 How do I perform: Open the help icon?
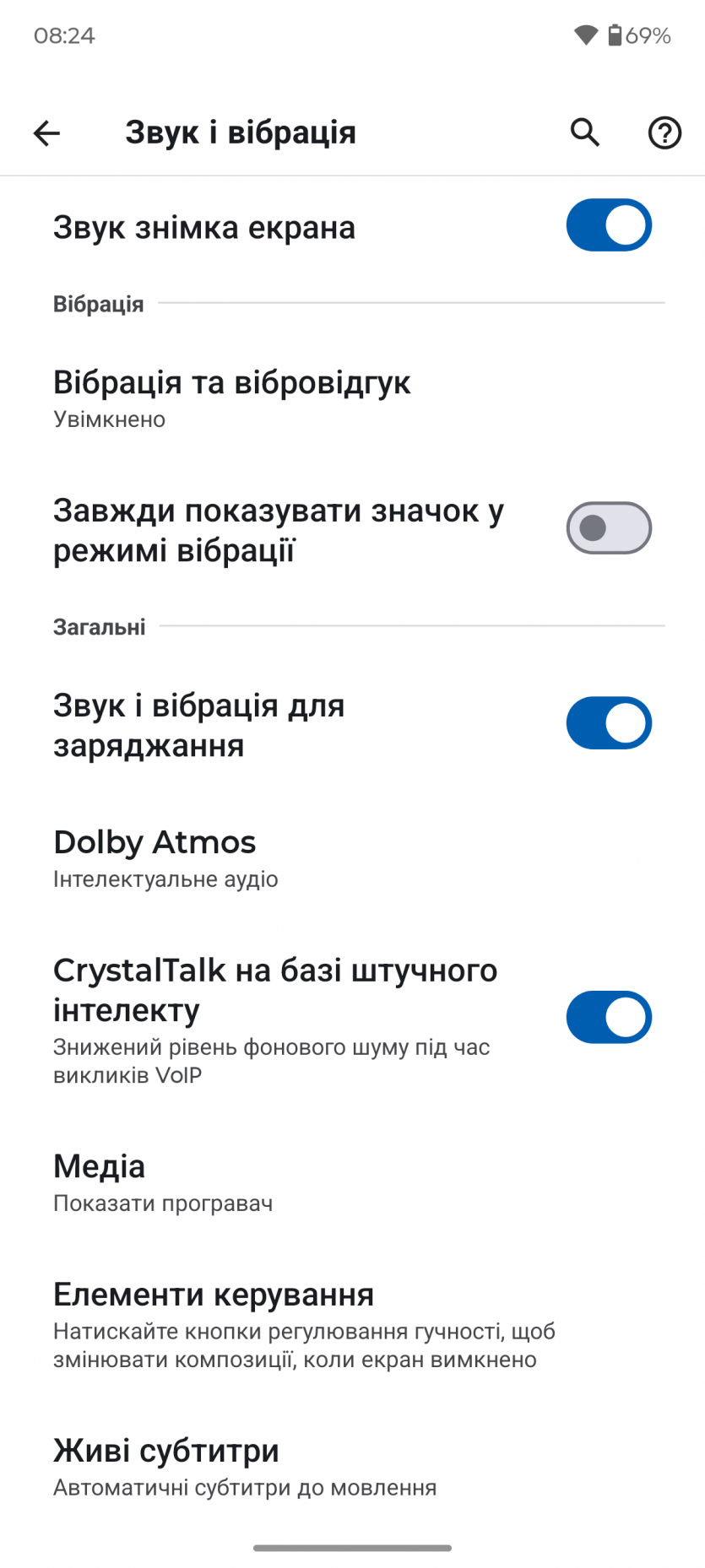pyautogui.click(x=664, y=132)
